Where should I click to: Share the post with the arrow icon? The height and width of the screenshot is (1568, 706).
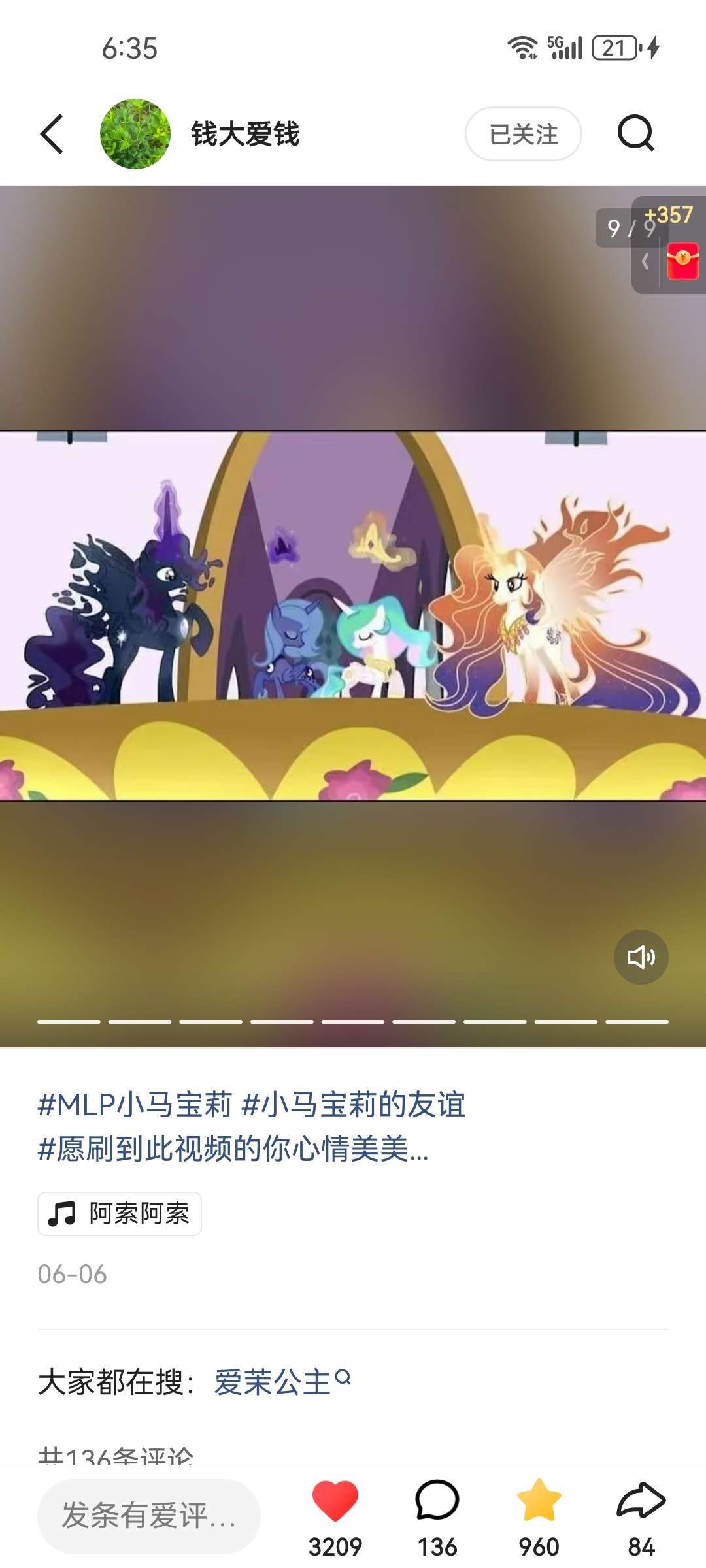[641, 1500]
